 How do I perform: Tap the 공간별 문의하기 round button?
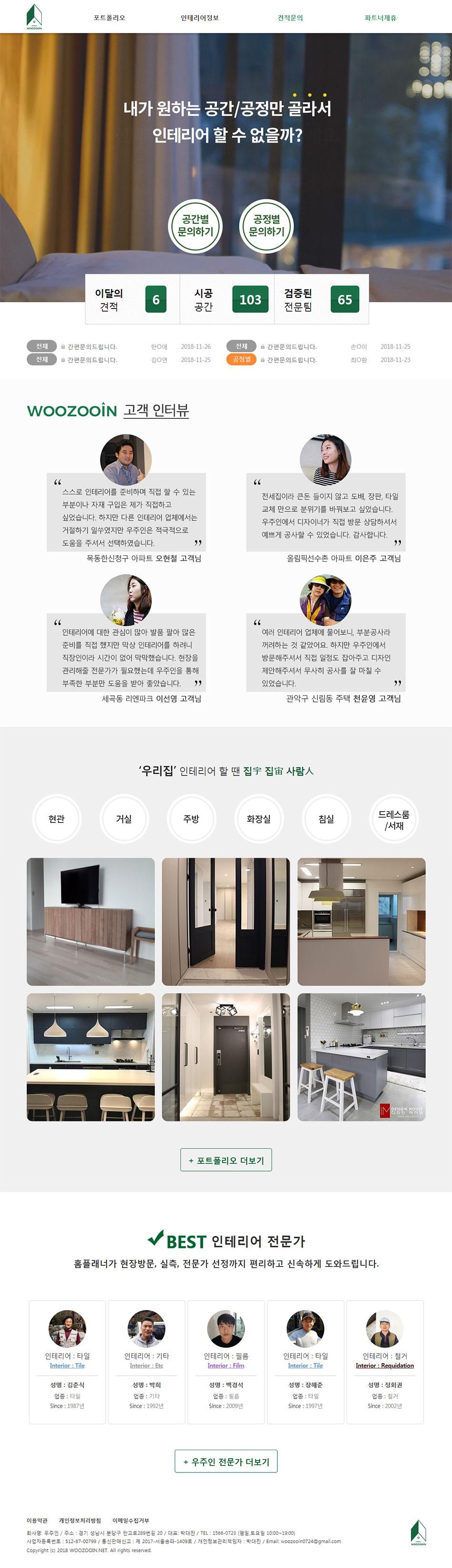click(x=195, y=226)
